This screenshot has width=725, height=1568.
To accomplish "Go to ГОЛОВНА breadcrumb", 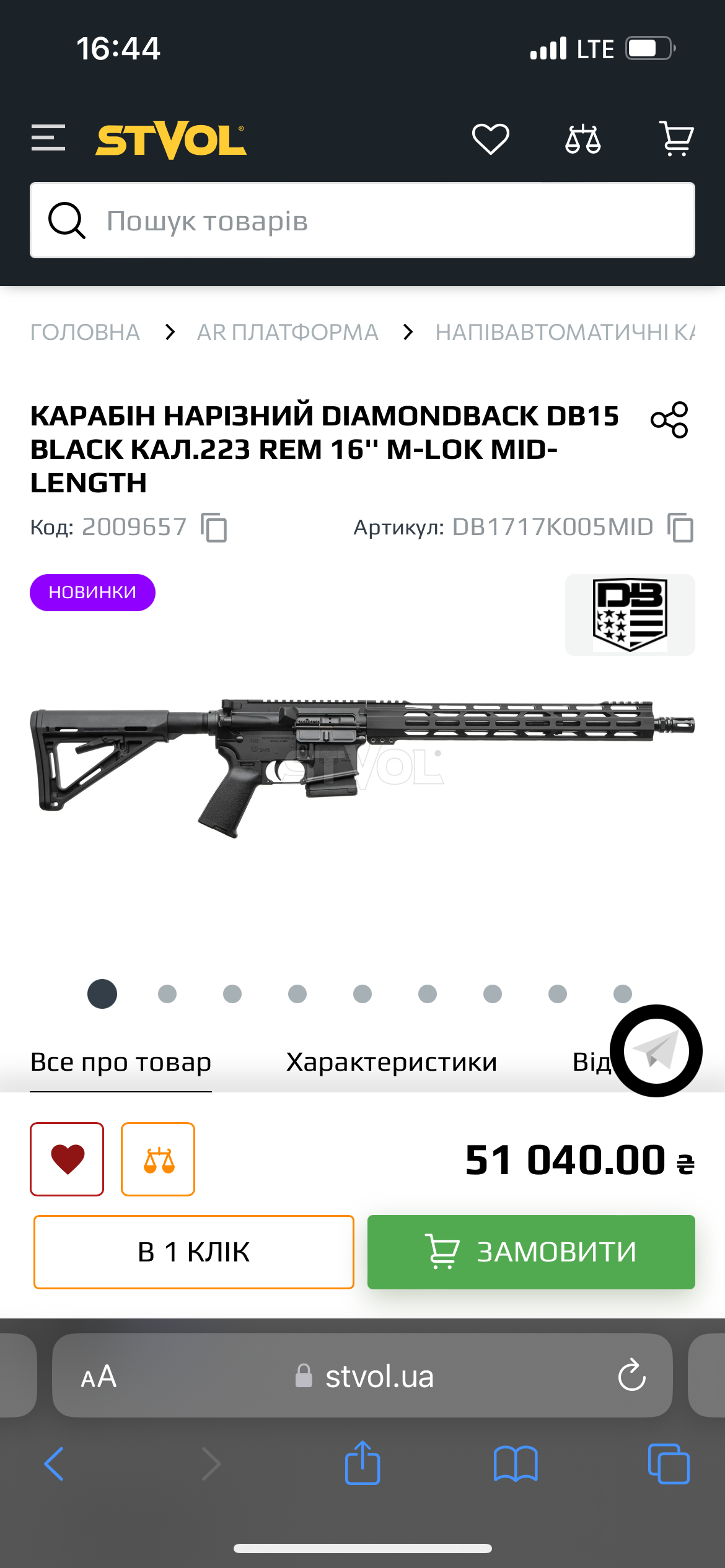I will pos(85,332).
